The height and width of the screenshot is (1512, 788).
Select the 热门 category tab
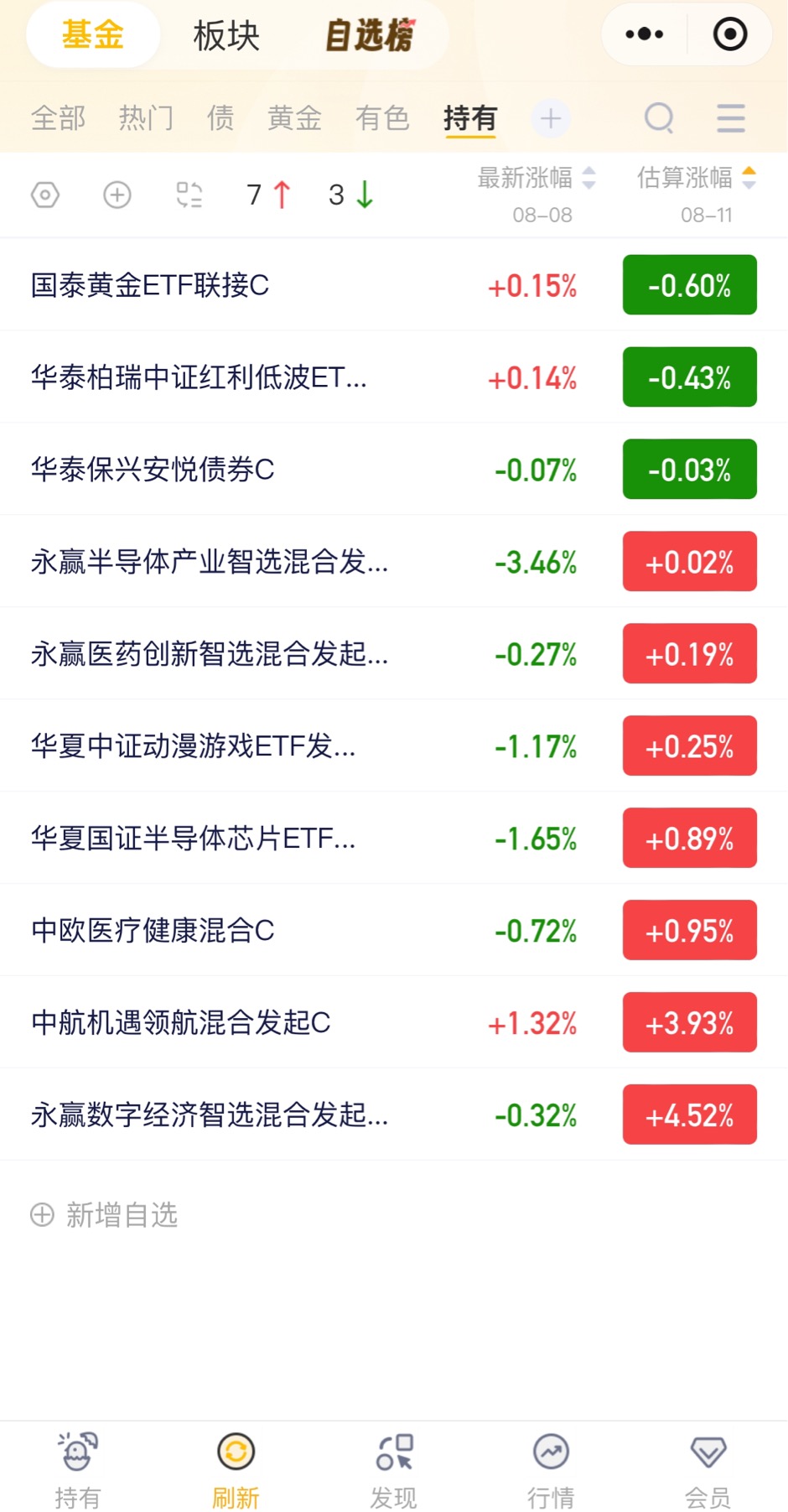coord(146,118)
